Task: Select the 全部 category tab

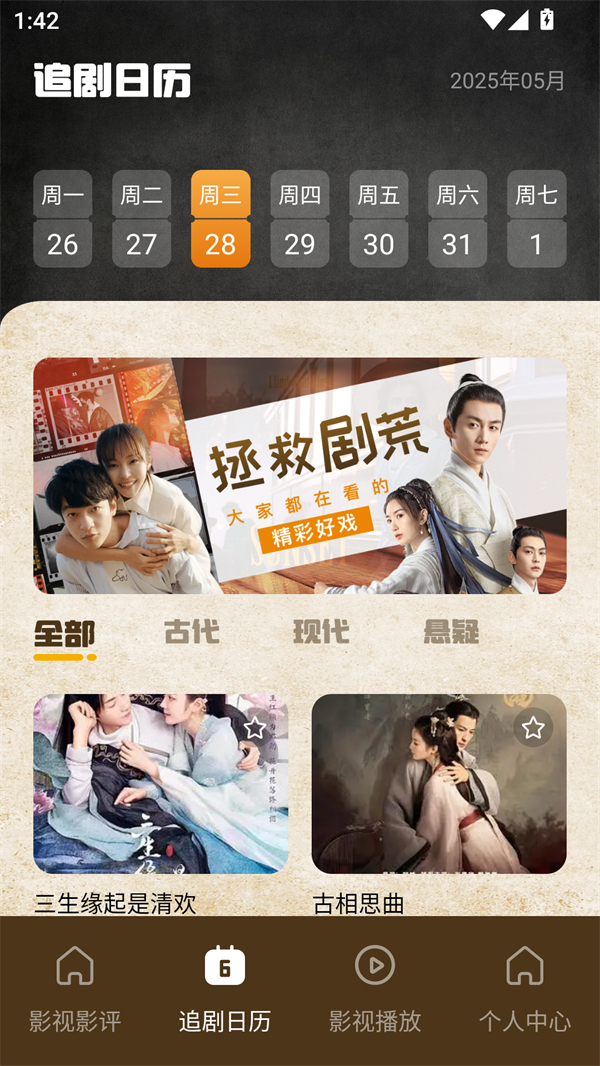Action: (64, 634)
